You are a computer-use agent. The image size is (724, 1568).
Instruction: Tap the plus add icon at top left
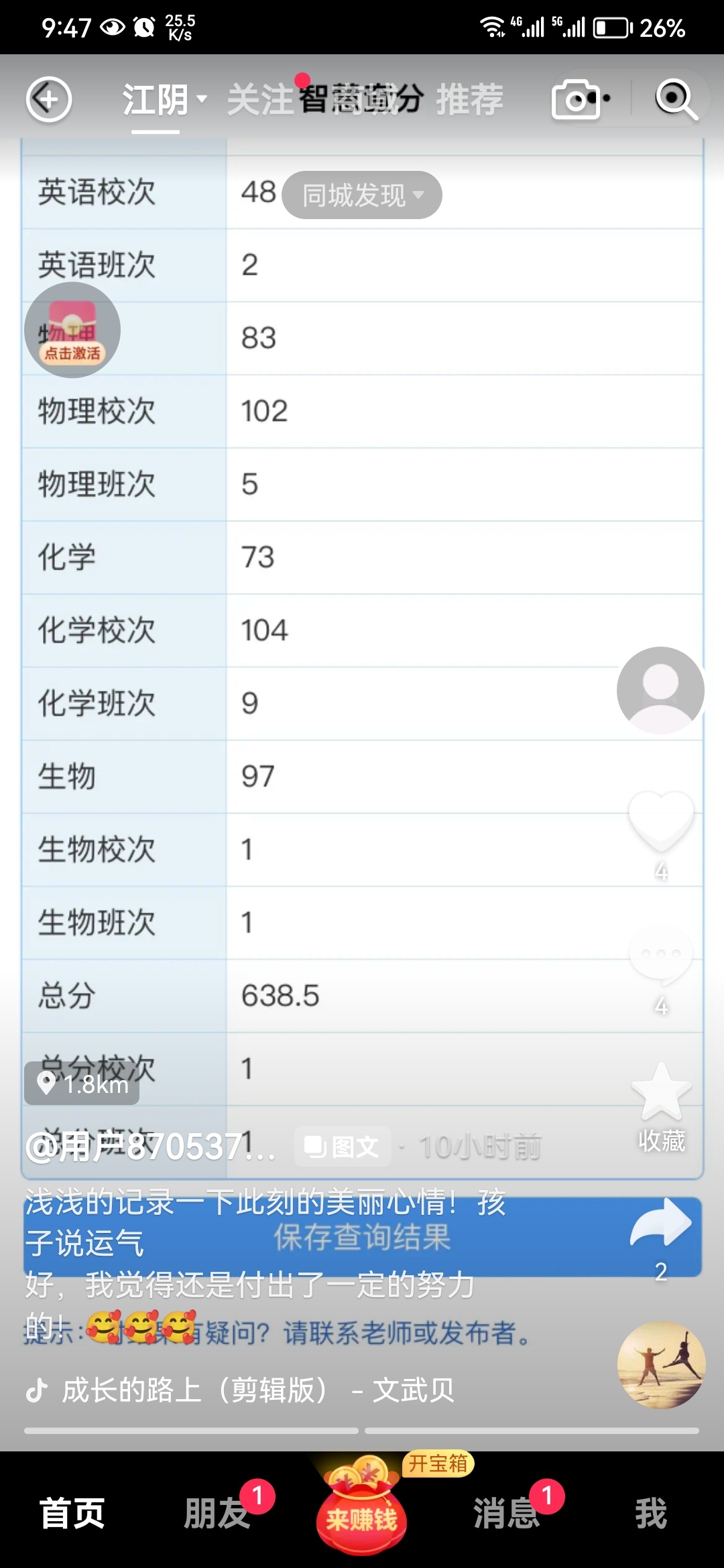(48, 99)
